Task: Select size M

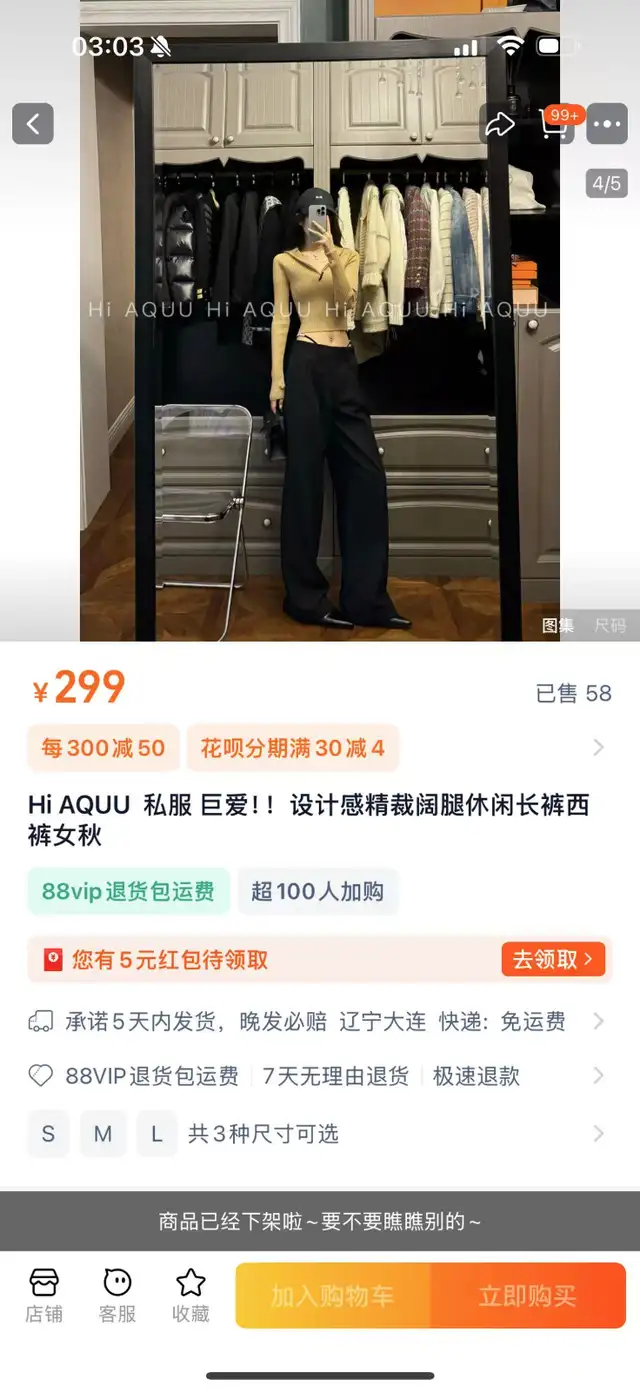Action: (103, 1134)
